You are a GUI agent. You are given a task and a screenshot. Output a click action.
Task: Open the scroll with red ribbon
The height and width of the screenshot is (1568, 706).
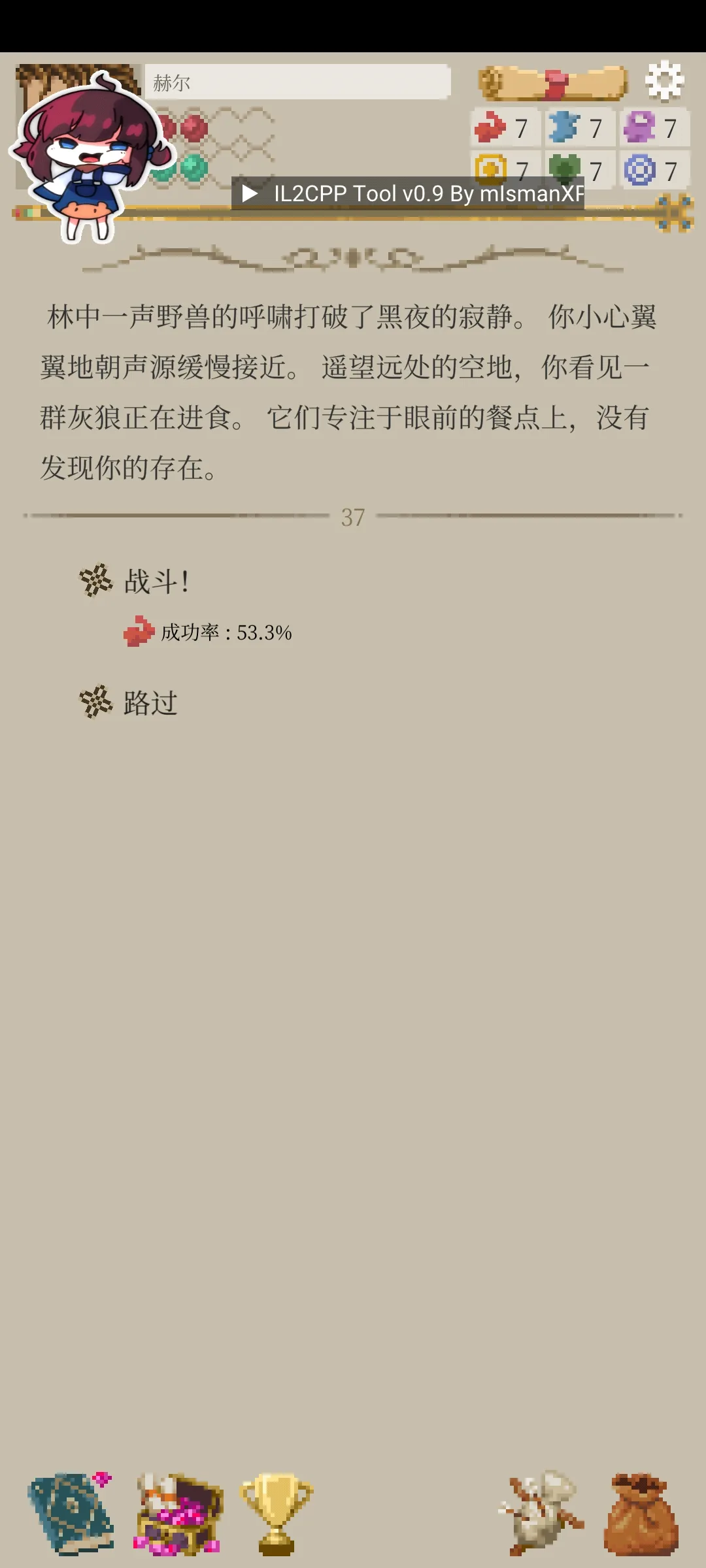click(x=553, y=83)
